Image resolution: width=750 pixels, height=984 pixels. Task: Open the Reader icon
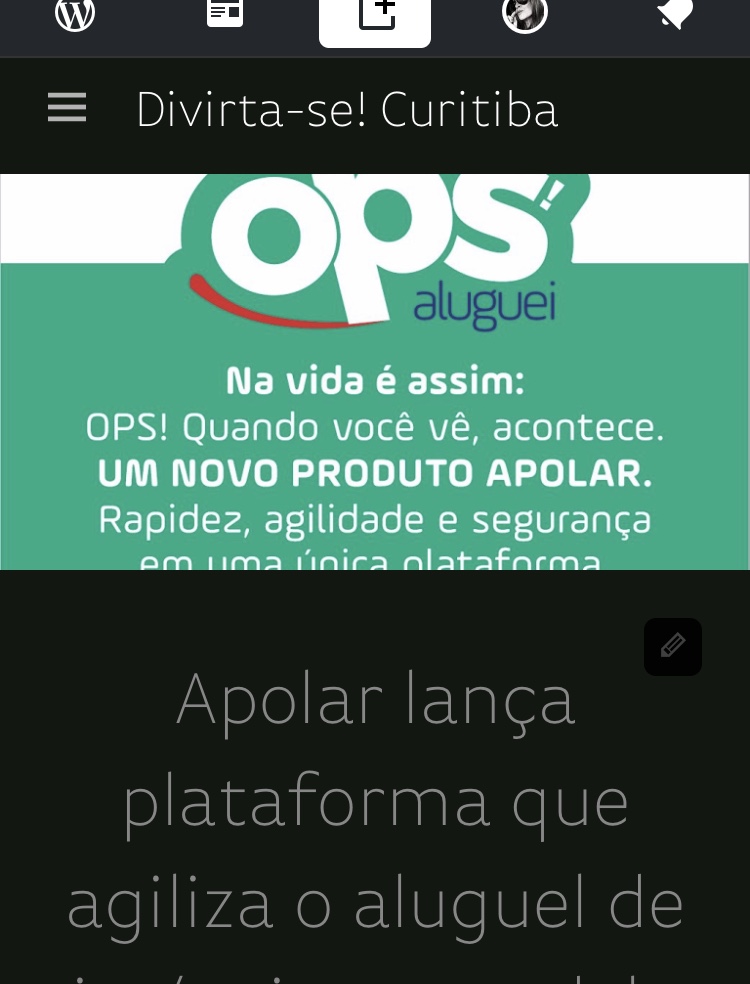(225, 14)
